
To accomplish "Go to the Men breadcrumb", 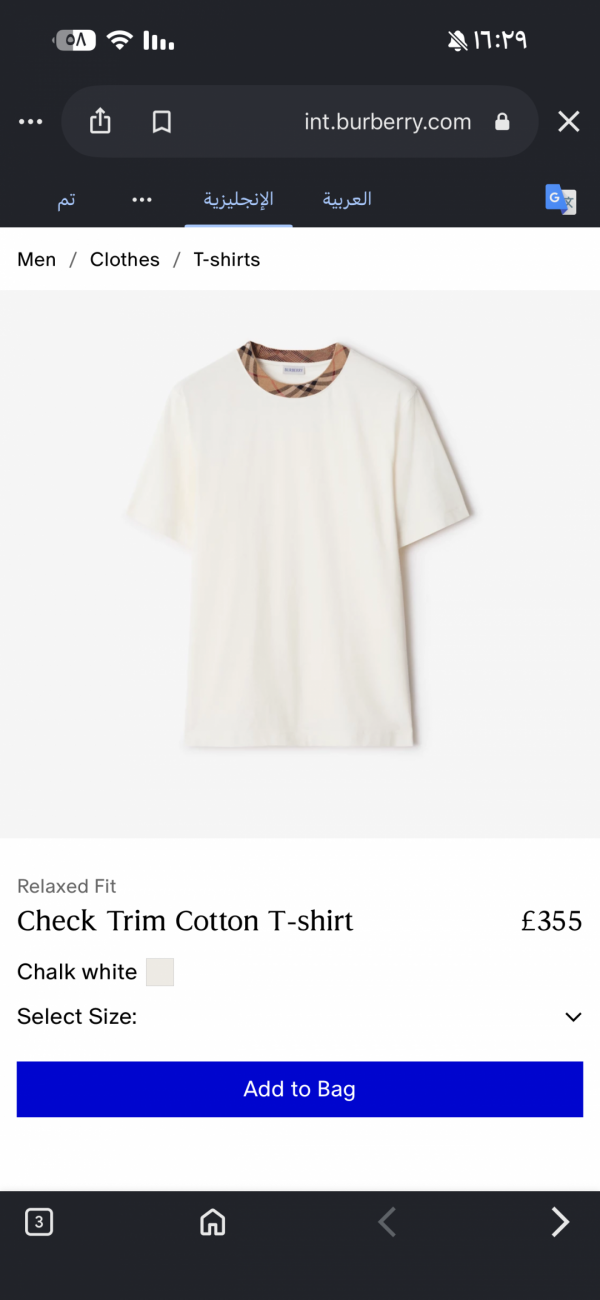I will pos(37,259).
